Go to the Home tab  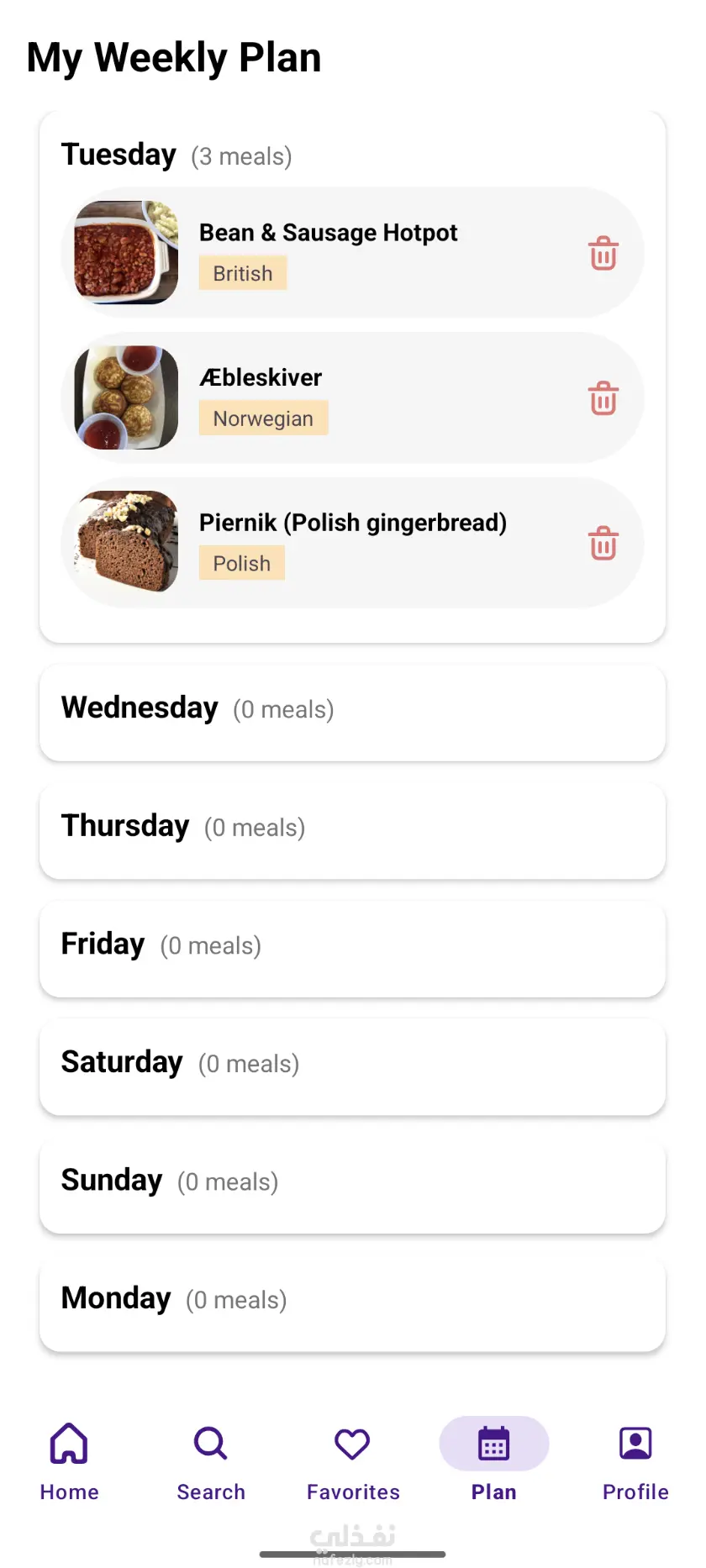pyautogui.click(x=69, y=1460)
